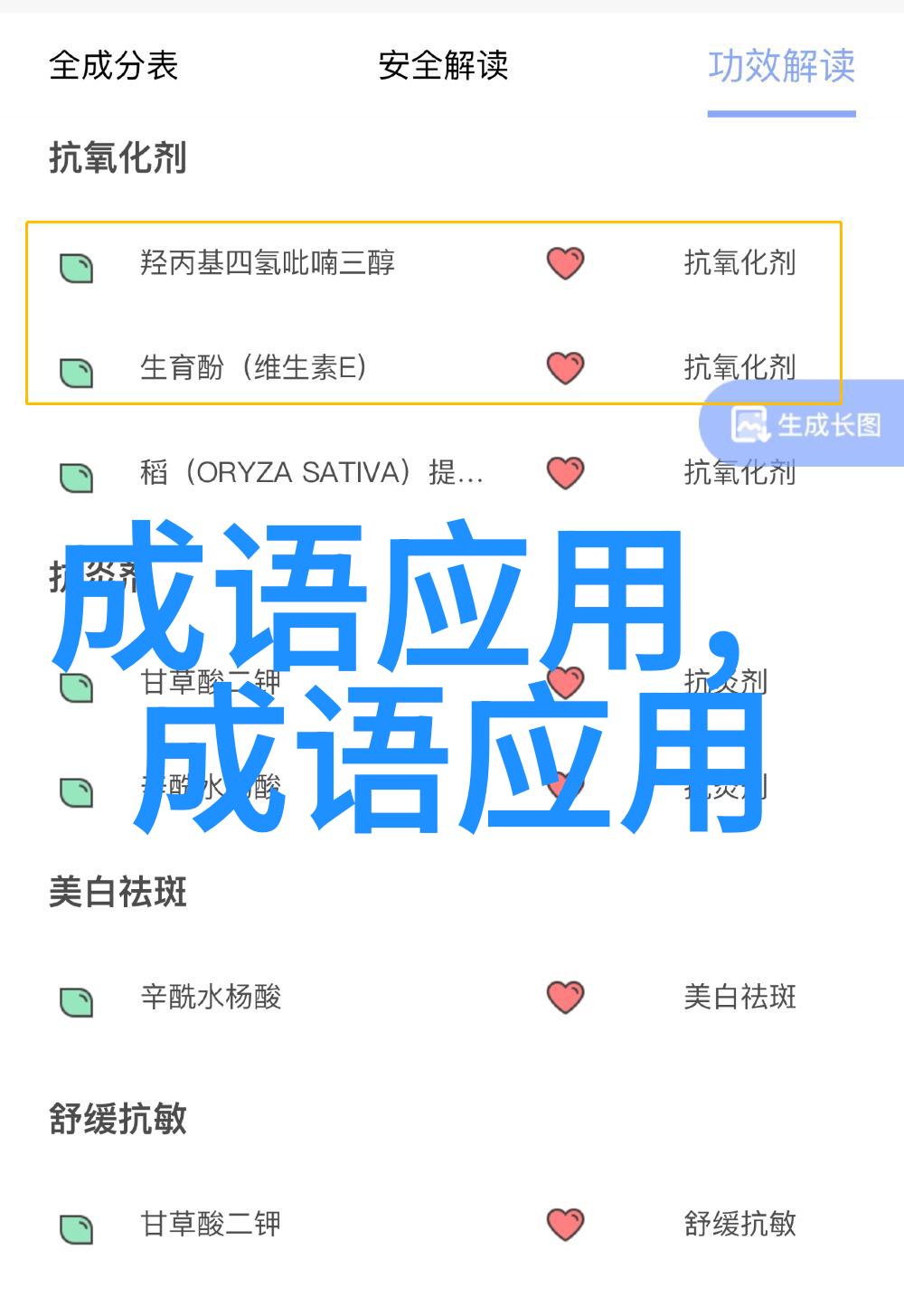The image size is (904, 1316).
Task: Switch to the 安全解读 tab
Action: pyautogui.click(x=443, y=66)
